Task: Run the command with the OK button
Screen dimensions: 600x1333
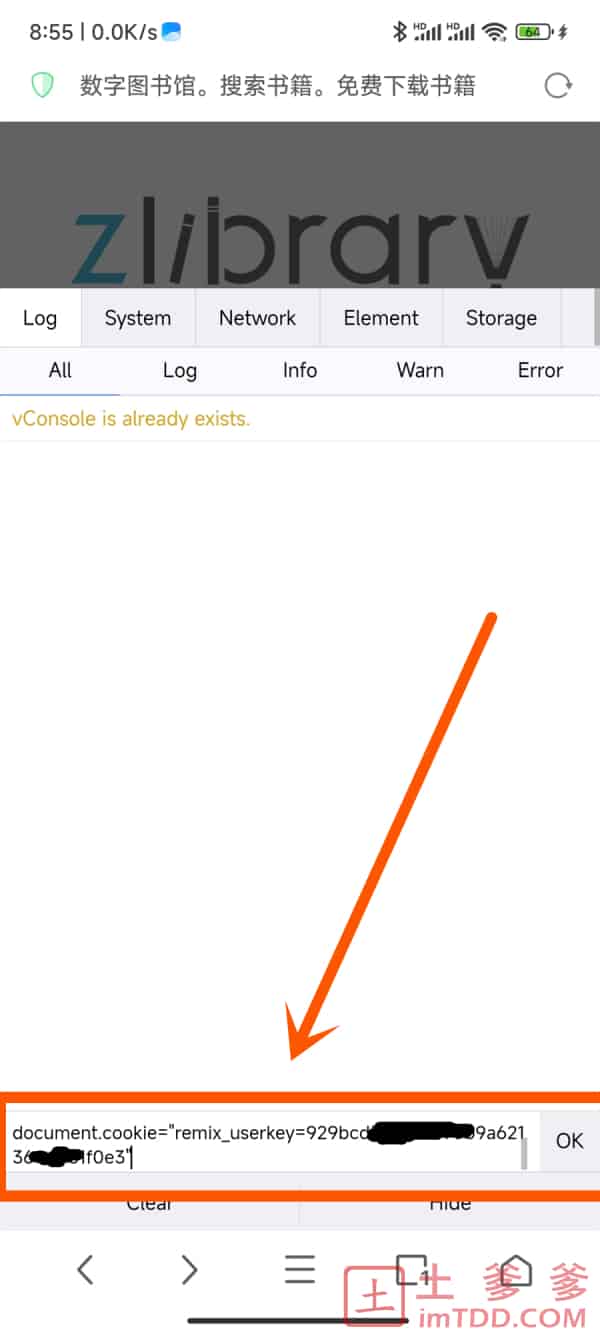Action: [569, 1141]
